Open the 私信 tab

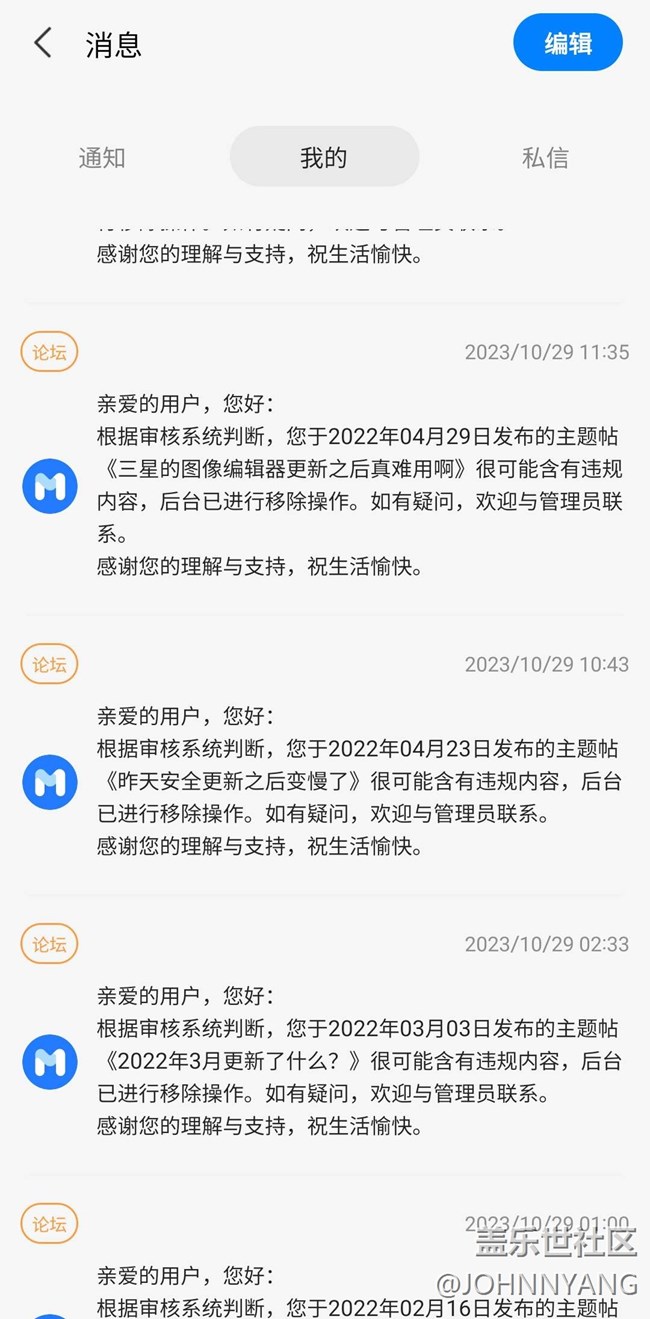point(545,157)
